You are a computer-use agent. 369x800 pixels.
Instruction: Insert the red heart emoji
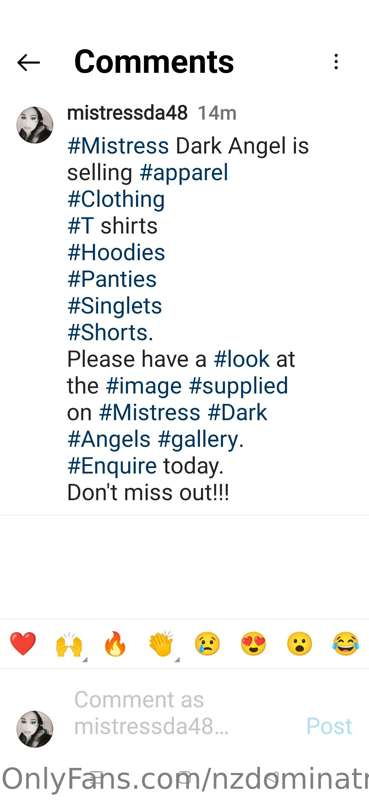tap(23, 643)
